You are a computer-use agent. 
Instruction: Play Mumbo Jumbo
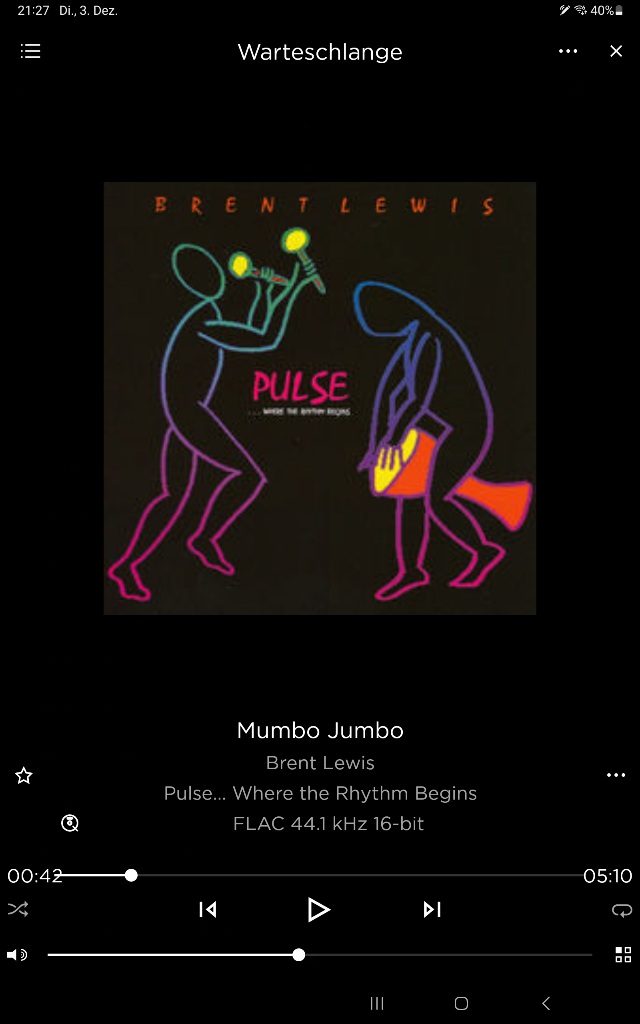point(319,909)
